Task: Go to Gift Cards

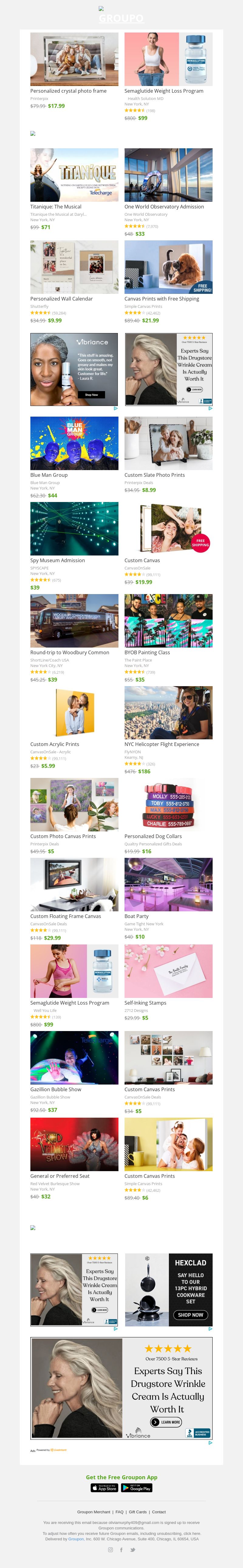Action: pyautogui.click(x=138, y=1512)
